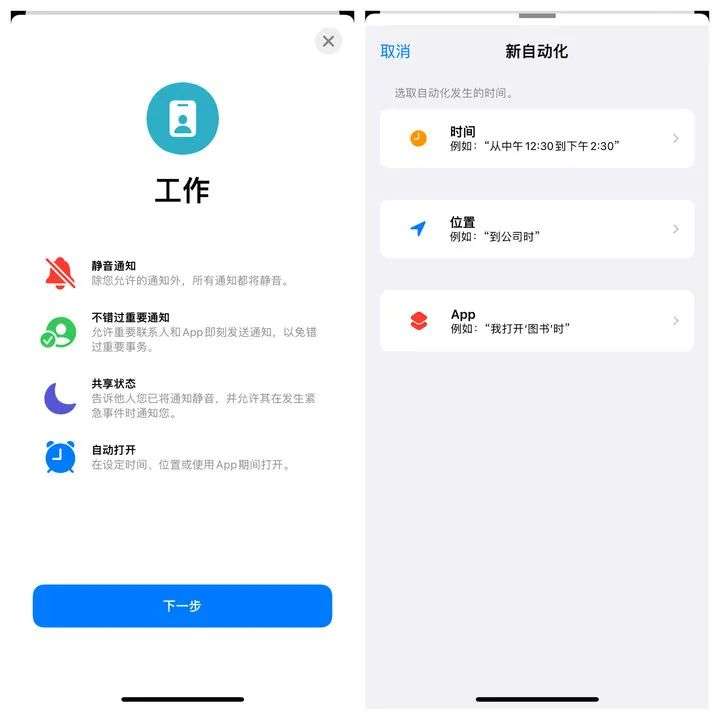Close the 工作 focus intro sheet
The image size is (720, 720).
pyautogui.click(x=328, y=41)
